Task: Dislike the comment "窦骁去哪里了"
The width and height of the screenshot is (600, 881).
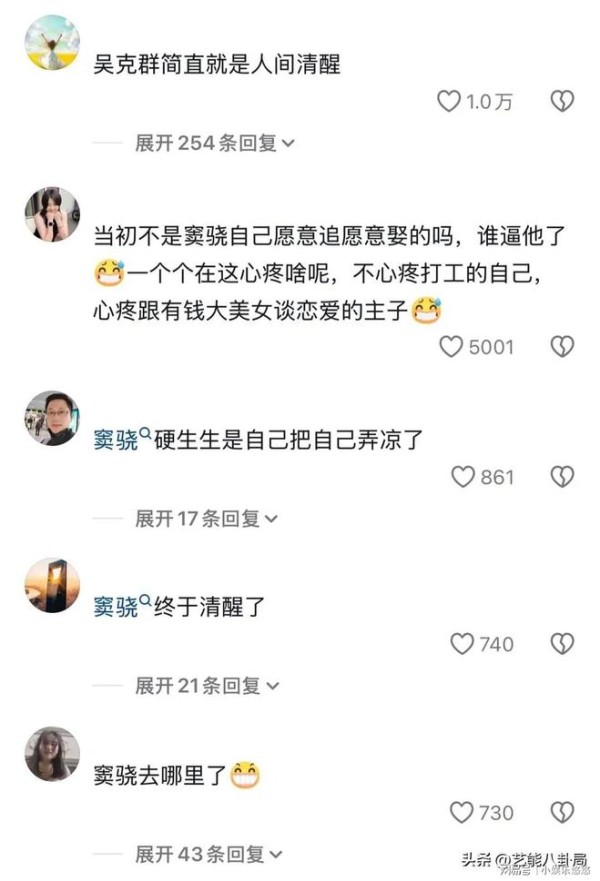Action: [562, 812]
